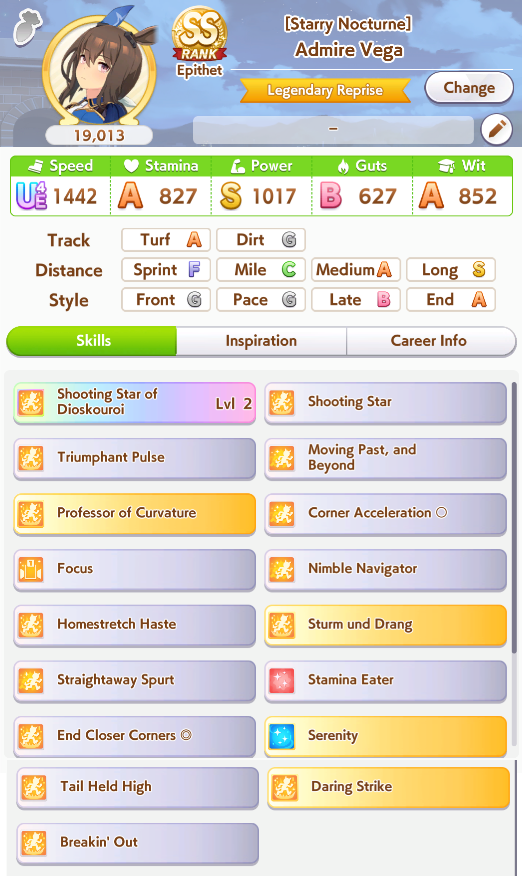Switch to the Inspiration tab
The width and height of the screenshot is (522, 876).
(x=261, y=341)
